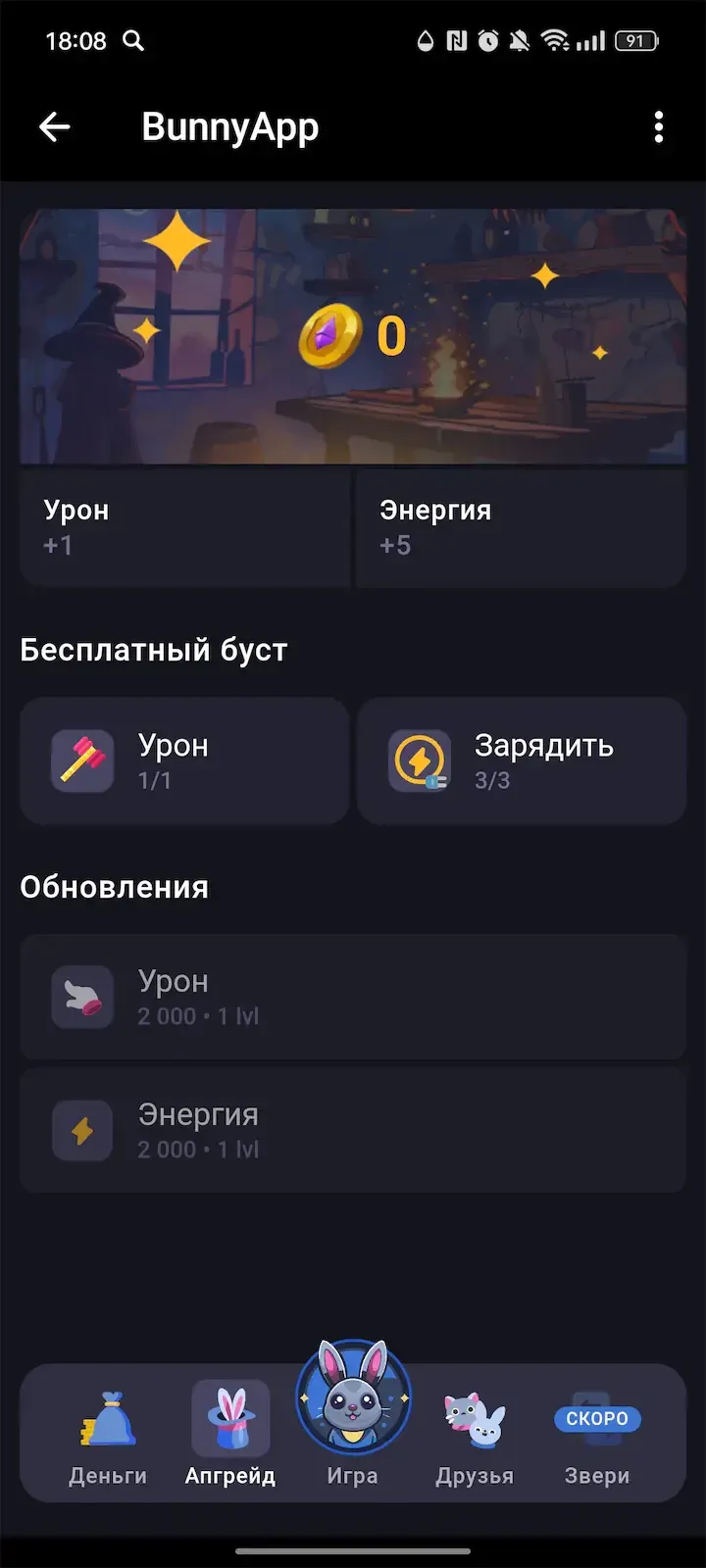Open search from the status bar magnifier

[x=134, y=41]
